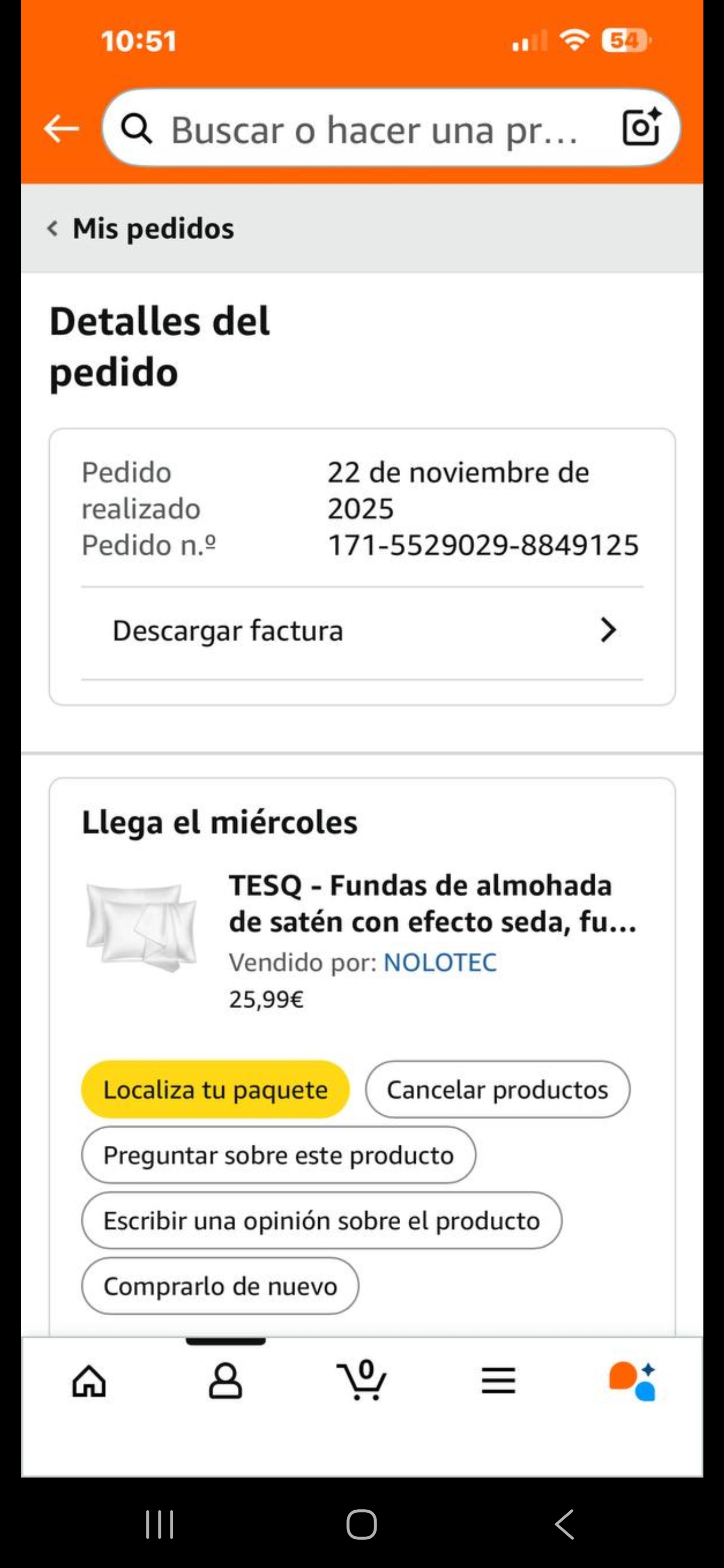The image size is (724, 1568).
Task: Go back with the header arrow
Action: pyautogui.click(x=61, y=129)
